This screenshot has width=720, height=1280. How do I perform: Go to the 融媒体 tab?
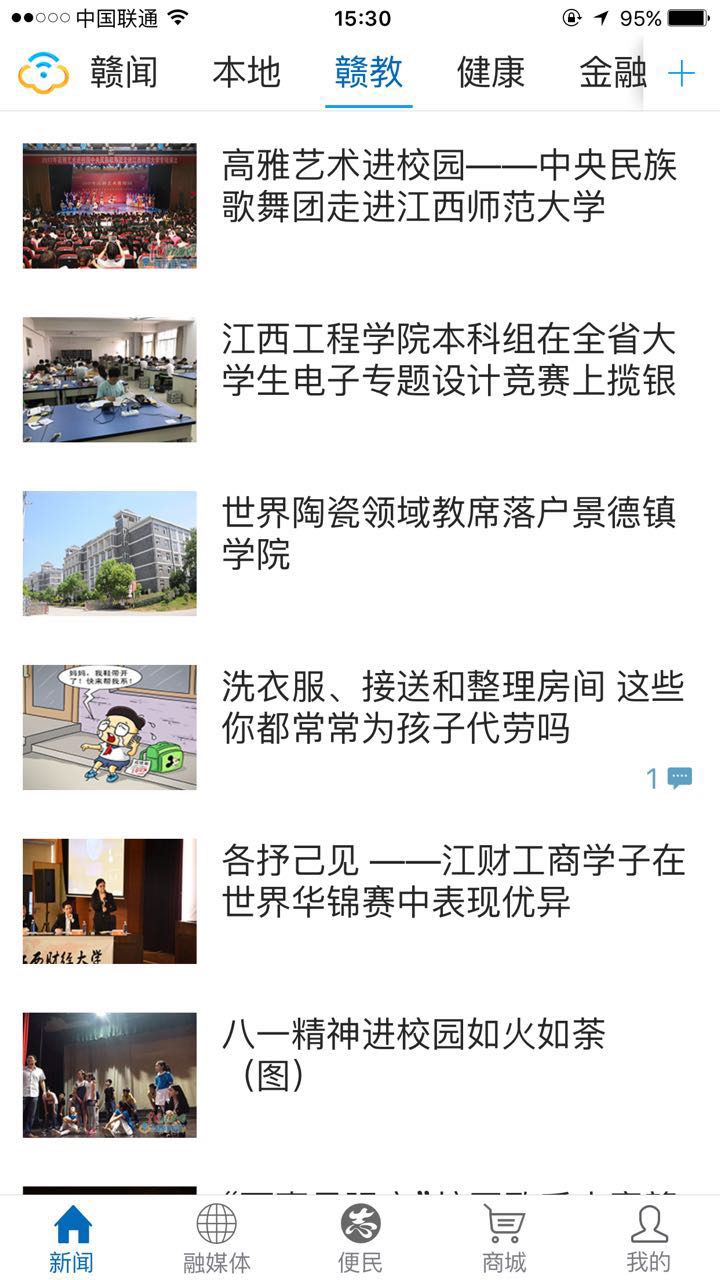pos(216,1238)
